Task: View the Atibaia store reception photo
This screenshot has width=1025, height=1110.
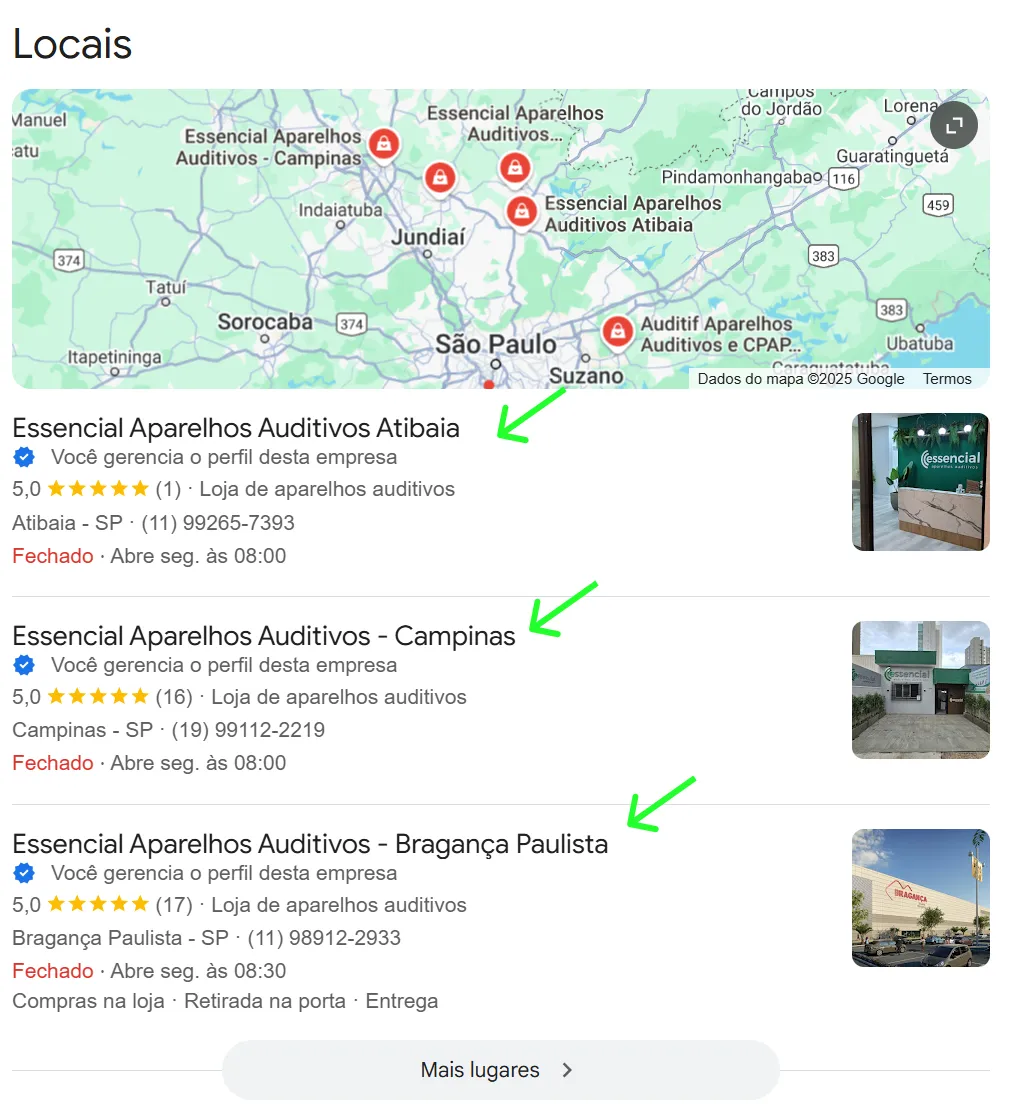Action: pyautogui.click(x=920, y=482)
